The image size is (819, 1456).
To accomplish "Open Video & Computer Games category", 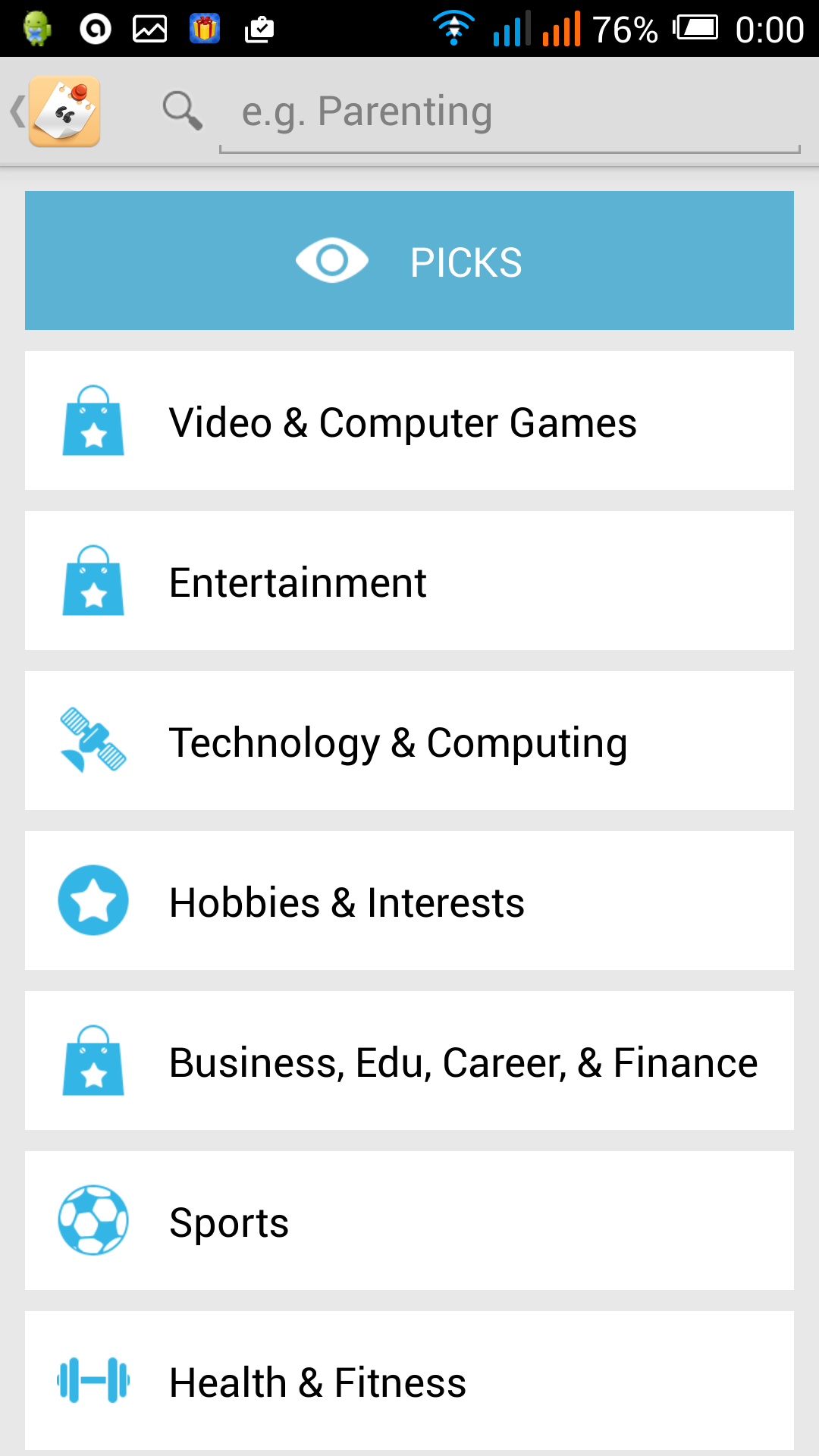I will pos(409,421).
